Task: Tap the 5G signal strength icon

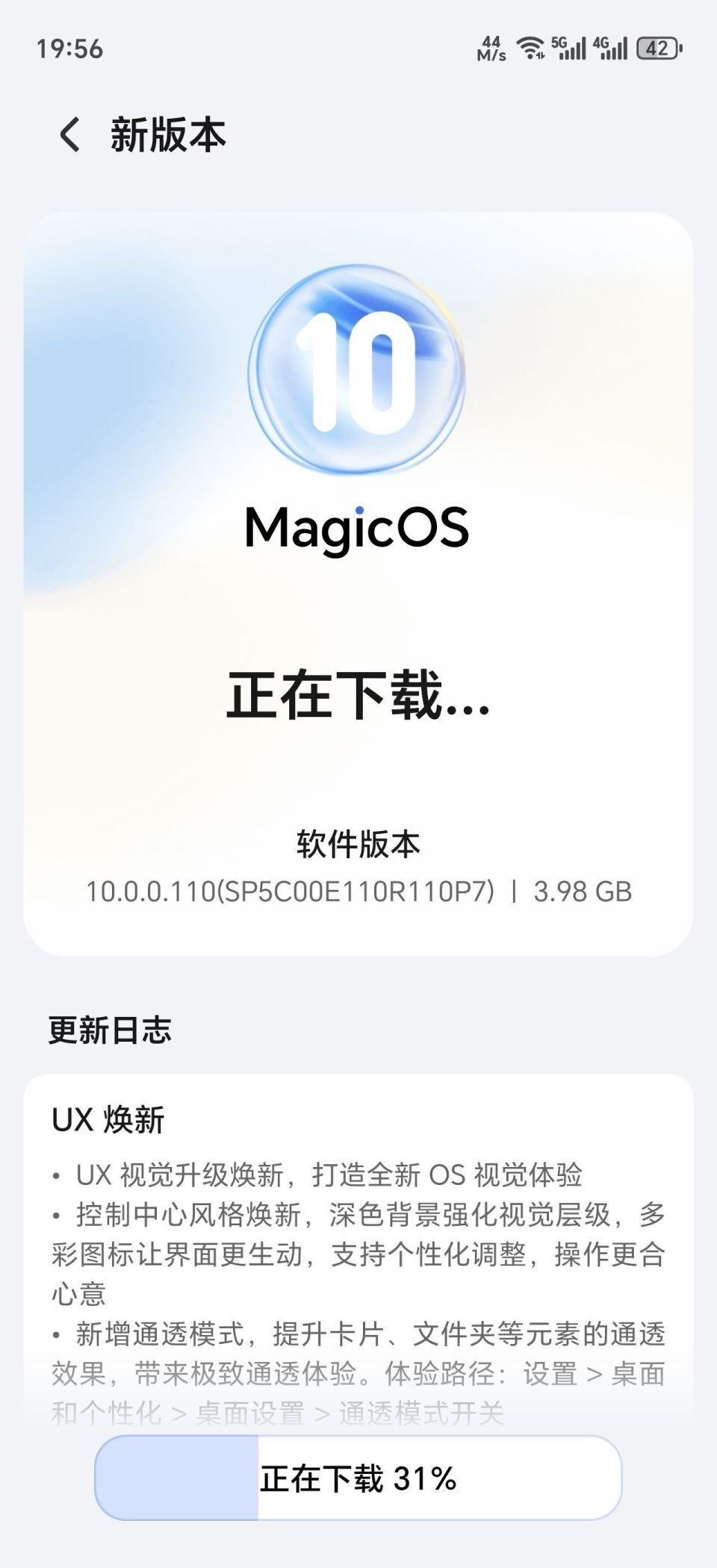Action: click(x=573, y=47)
